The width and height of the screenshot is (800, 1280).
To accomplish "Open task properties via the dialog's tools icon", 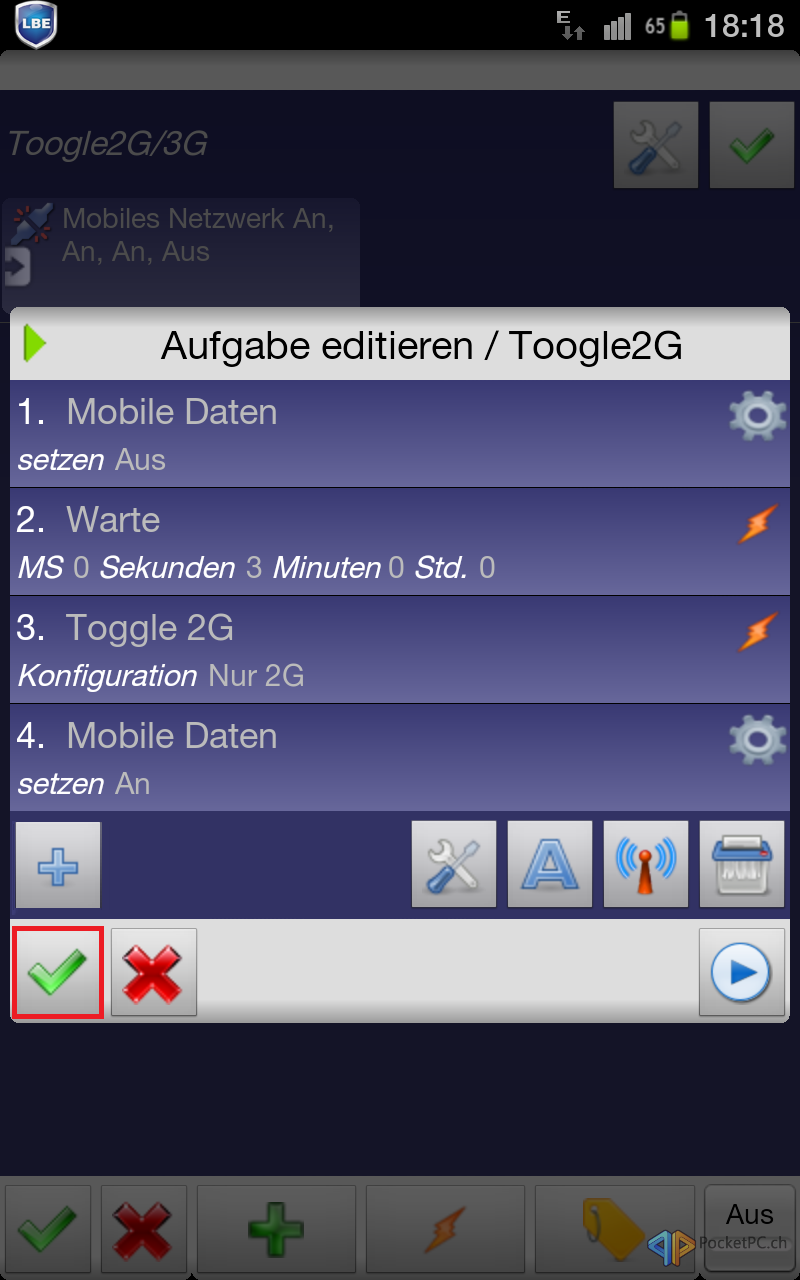I will (454, 864).
